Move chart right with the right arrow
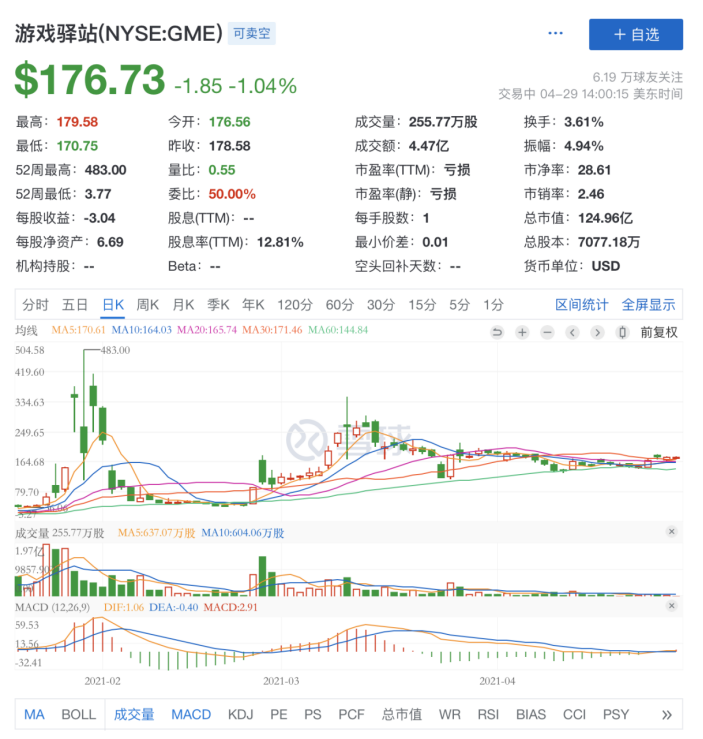703x739 pixels. (x=597, y=332)
